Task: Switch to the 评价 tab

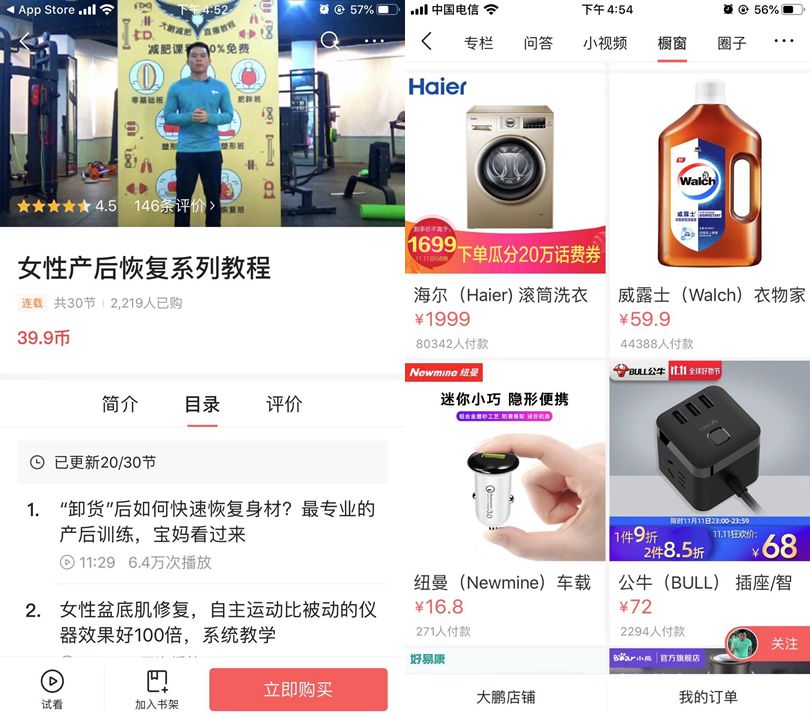Action: pos(284,404)
